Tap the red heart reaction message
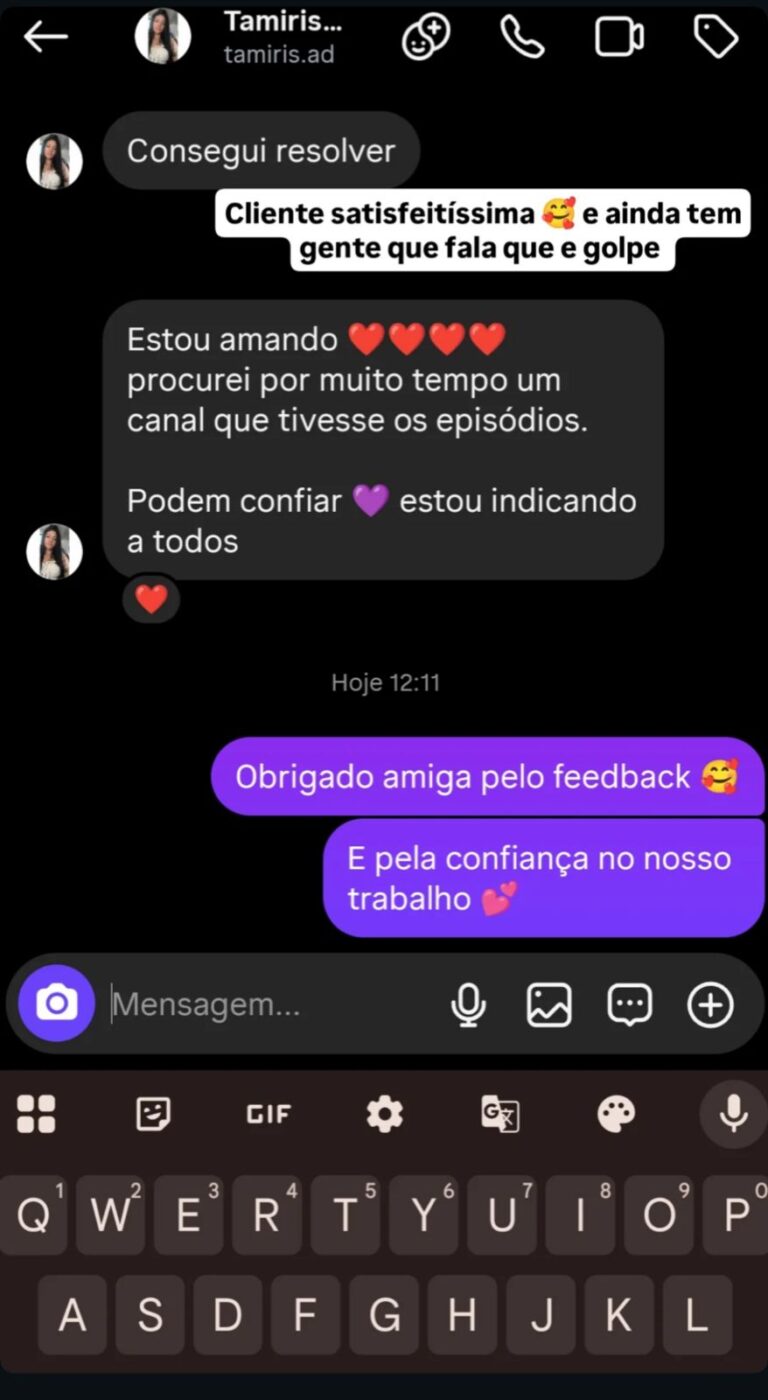This screenshot has width=768, height=1400. [x=150, y=598]
